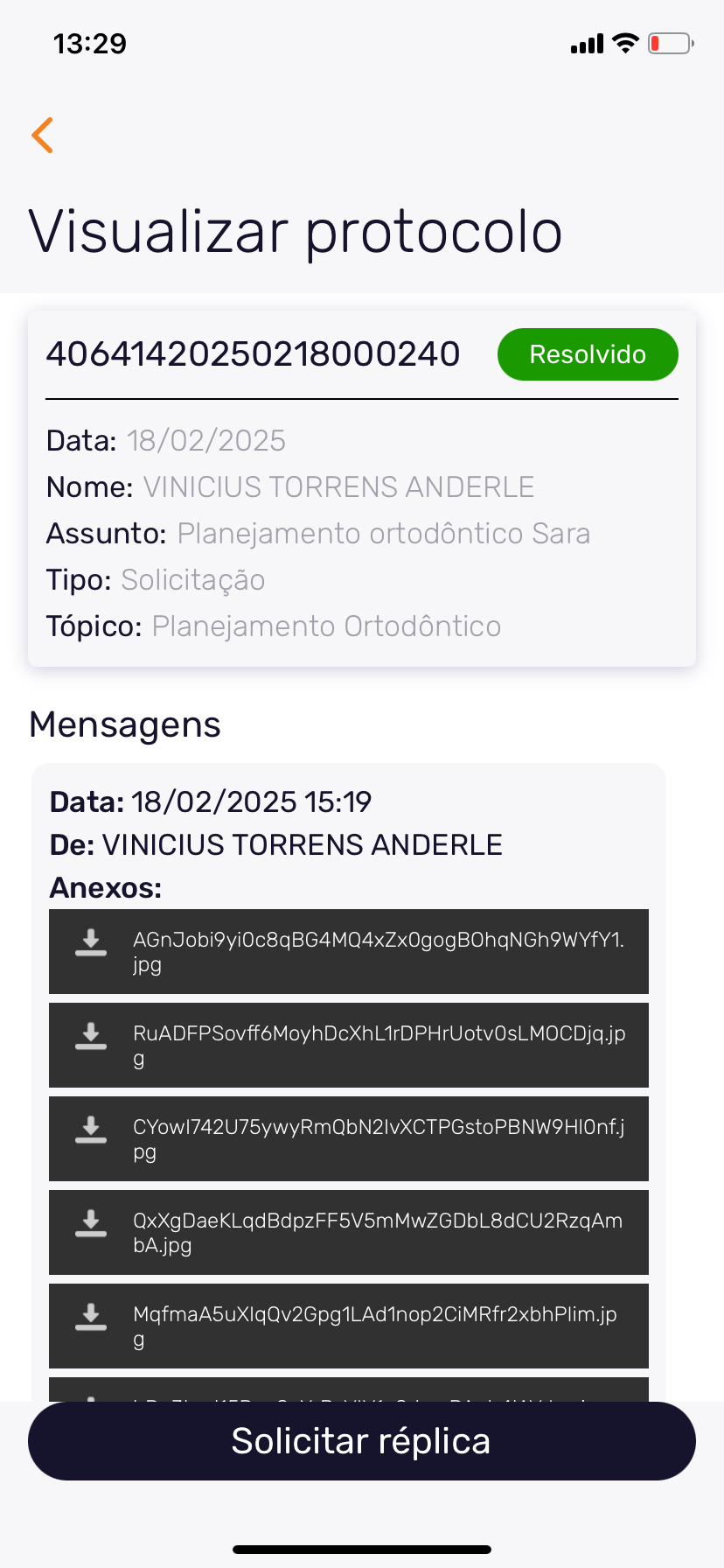Go back using the orange arrow
The height and width of the screenshot is (1568, 724).
tap(43, 136)
